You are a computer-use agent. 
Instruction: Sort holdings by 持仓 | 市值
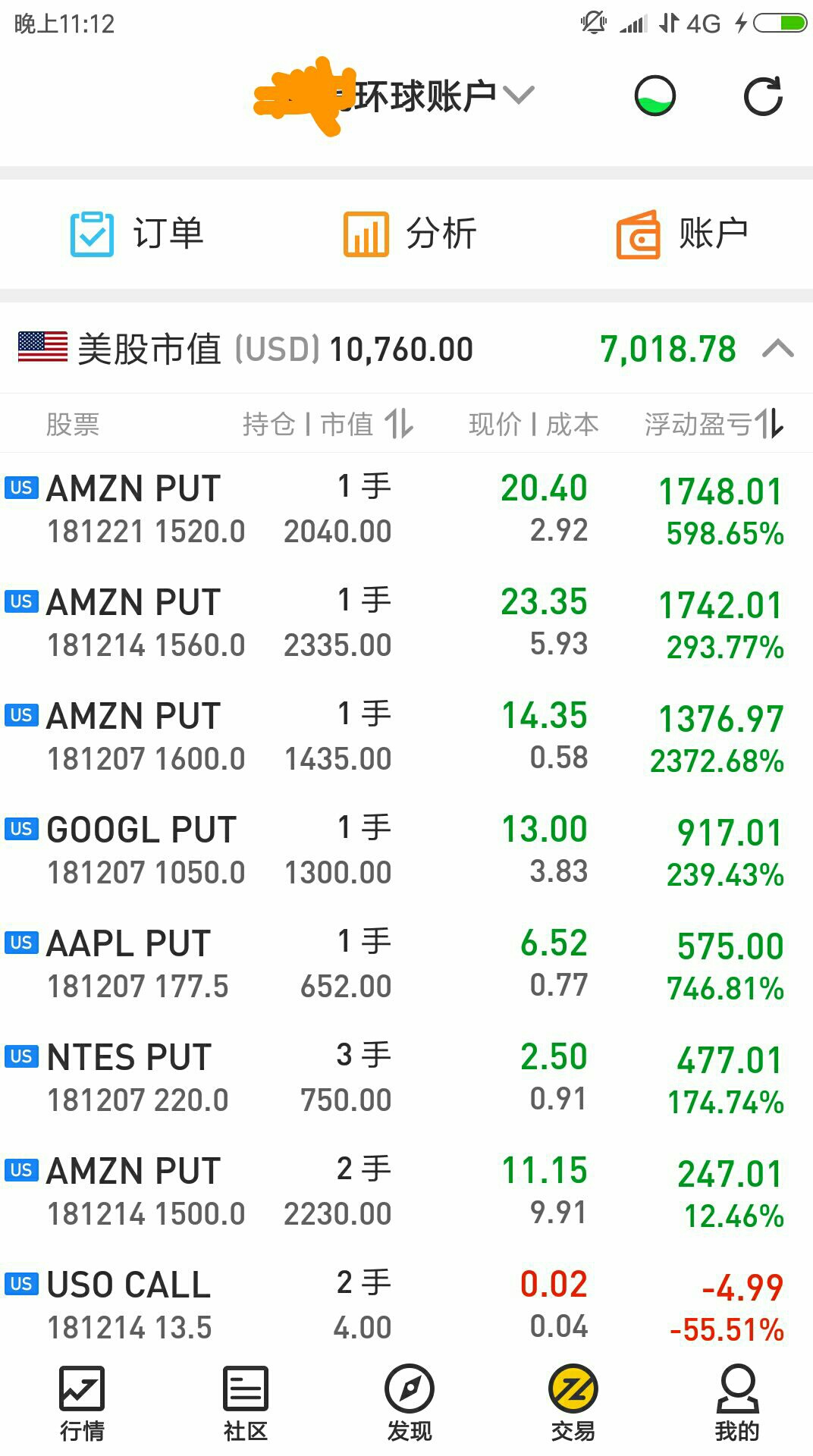pyautogui.click(x=328, y=424)
